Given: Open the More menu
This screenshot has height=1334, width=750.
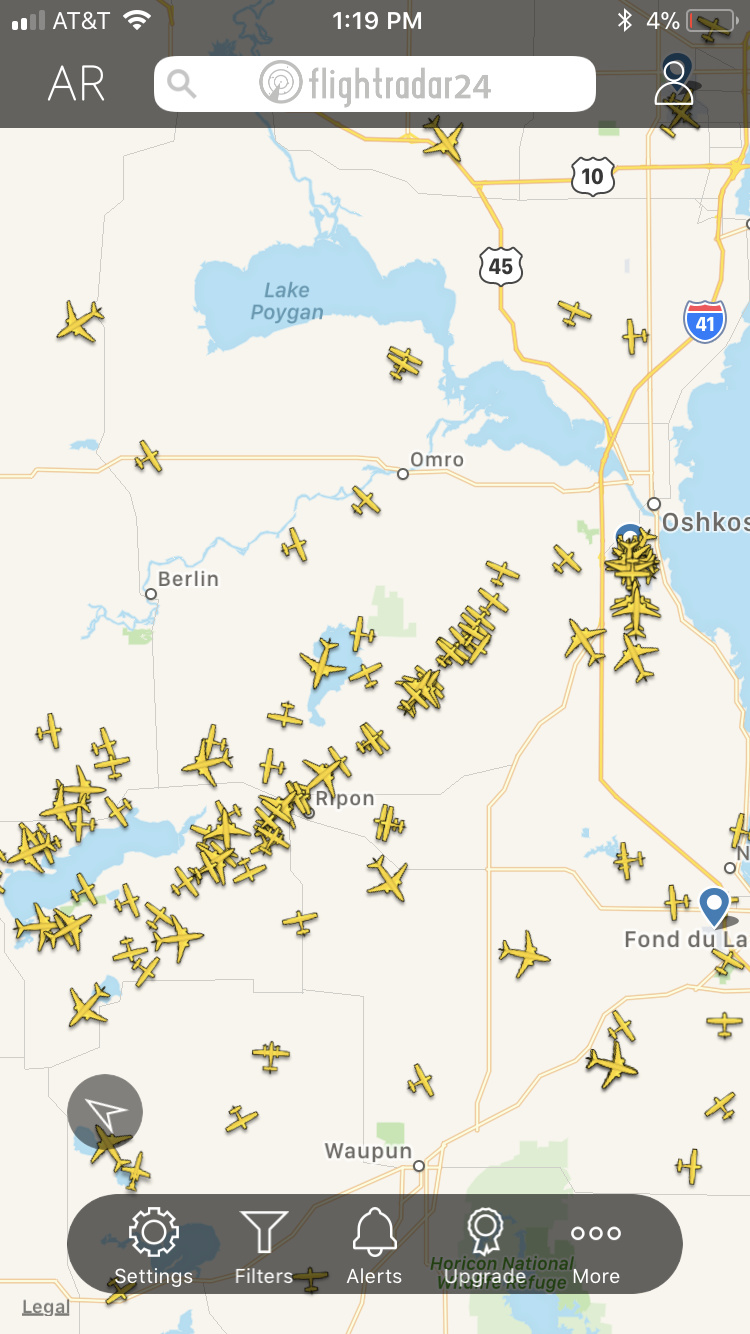Looking at the screenshot, I should pos(596,1246).
